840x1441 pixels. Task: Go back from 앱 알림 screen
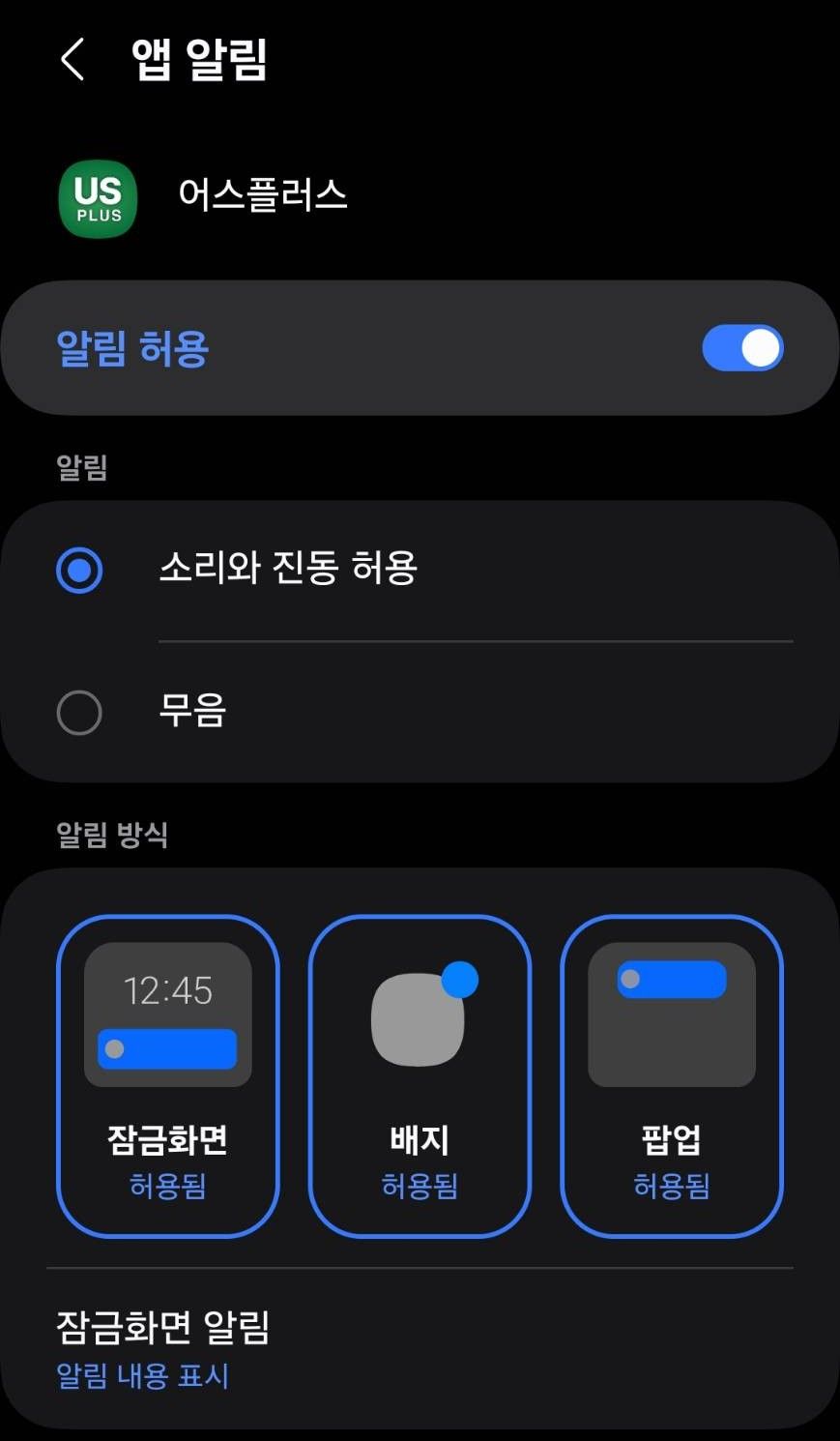coord(73,60)
